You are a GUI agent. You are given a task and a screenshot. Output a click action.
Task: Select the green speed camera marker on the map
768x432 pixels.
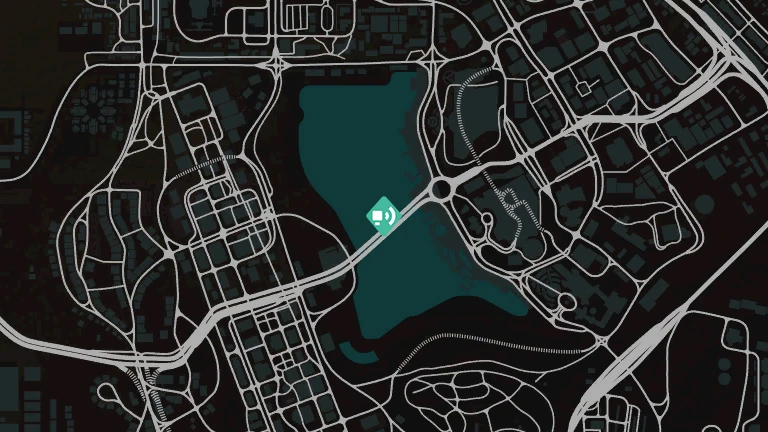click(x=384, y=216)
